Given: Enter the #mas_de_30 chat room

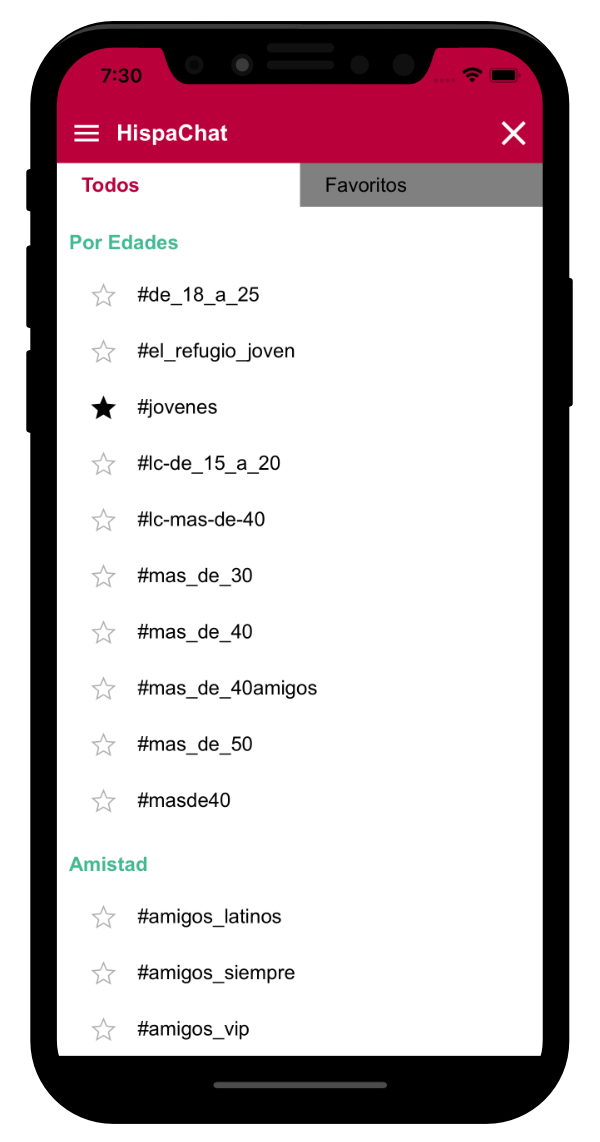Looking at the screenshot, I should 194,576.
